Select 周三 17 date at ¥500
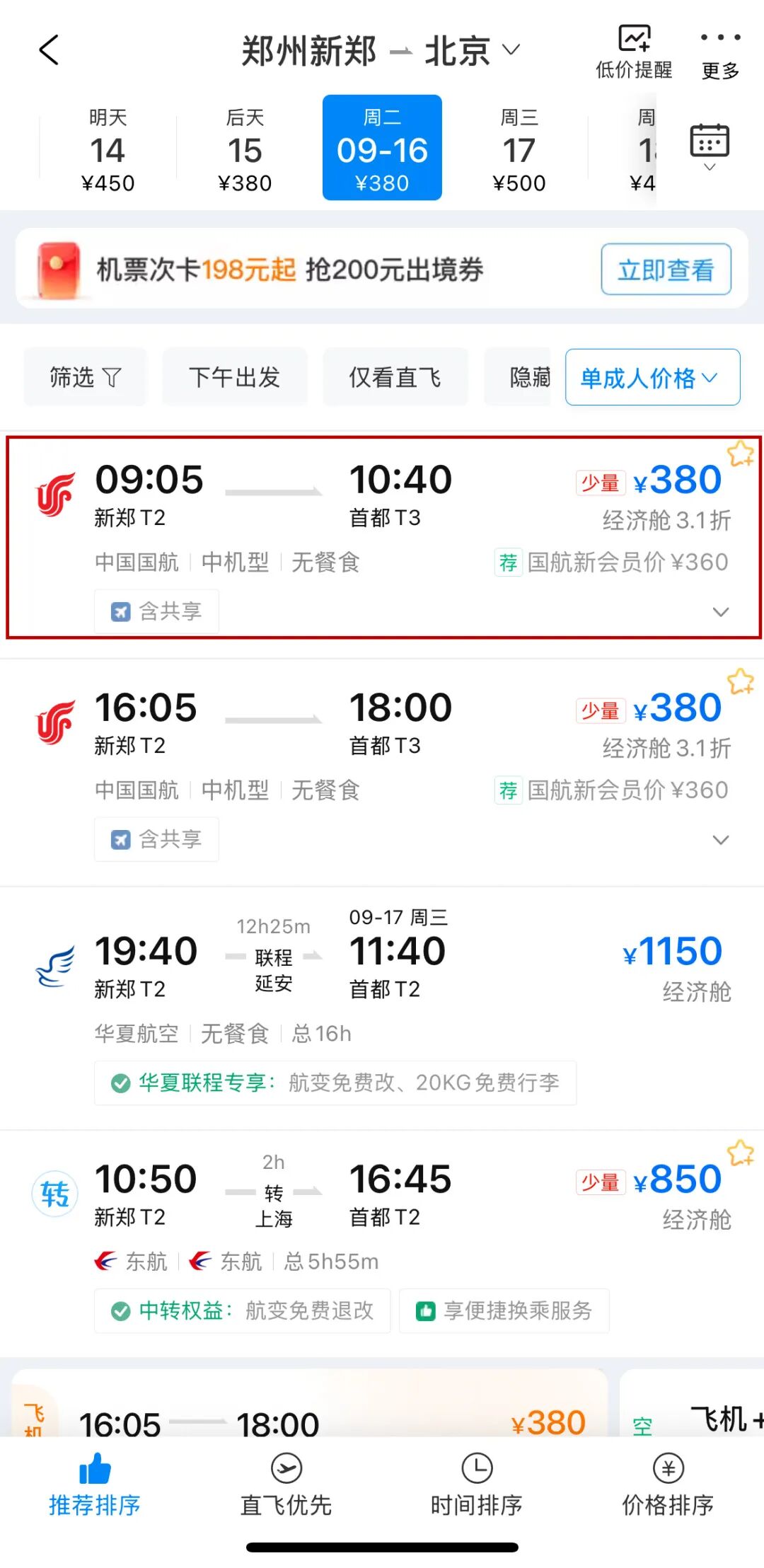Screen dimensions: 764x1568 519,149
